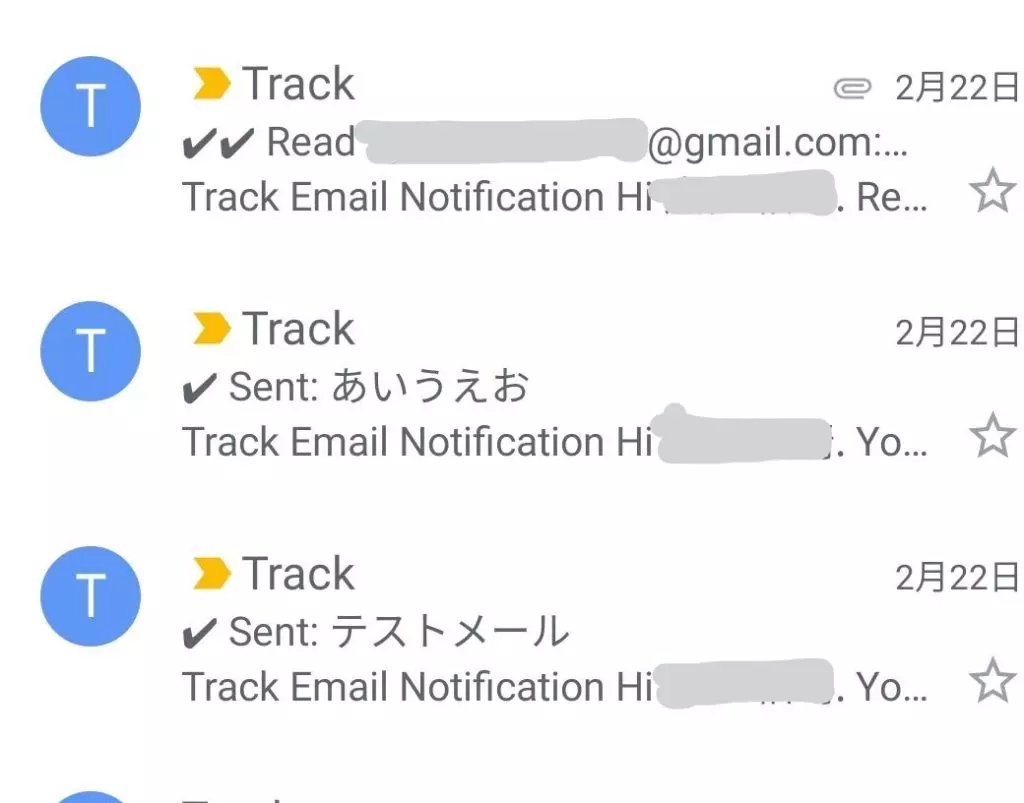The height and width of the screenshot is (803, 1024).
Task: Star the Sent: テストメール email
Action: click(992, 682)
